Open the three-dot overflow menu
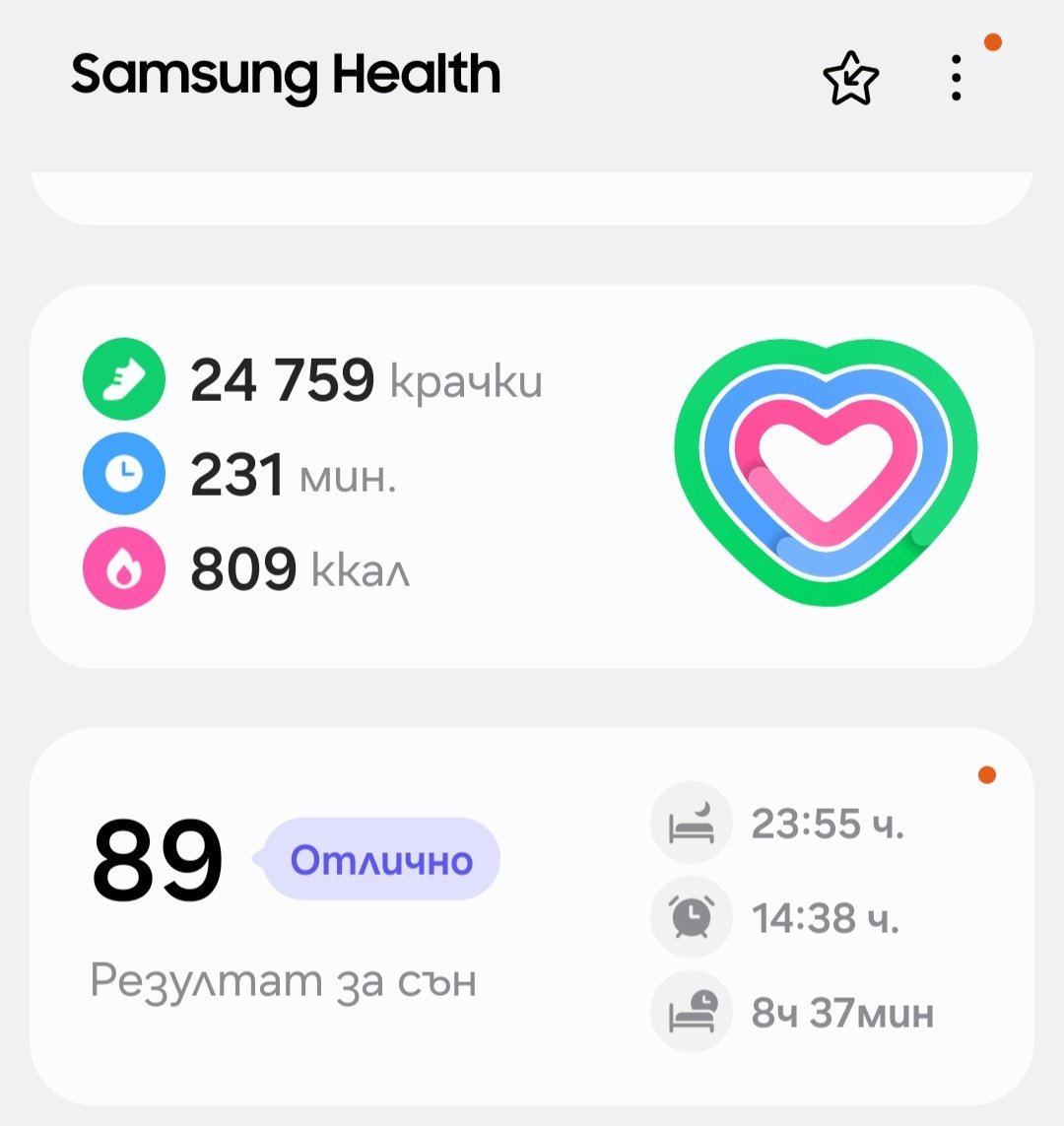The width and height of the screenshot is (1064, 1126). (956, 78)
